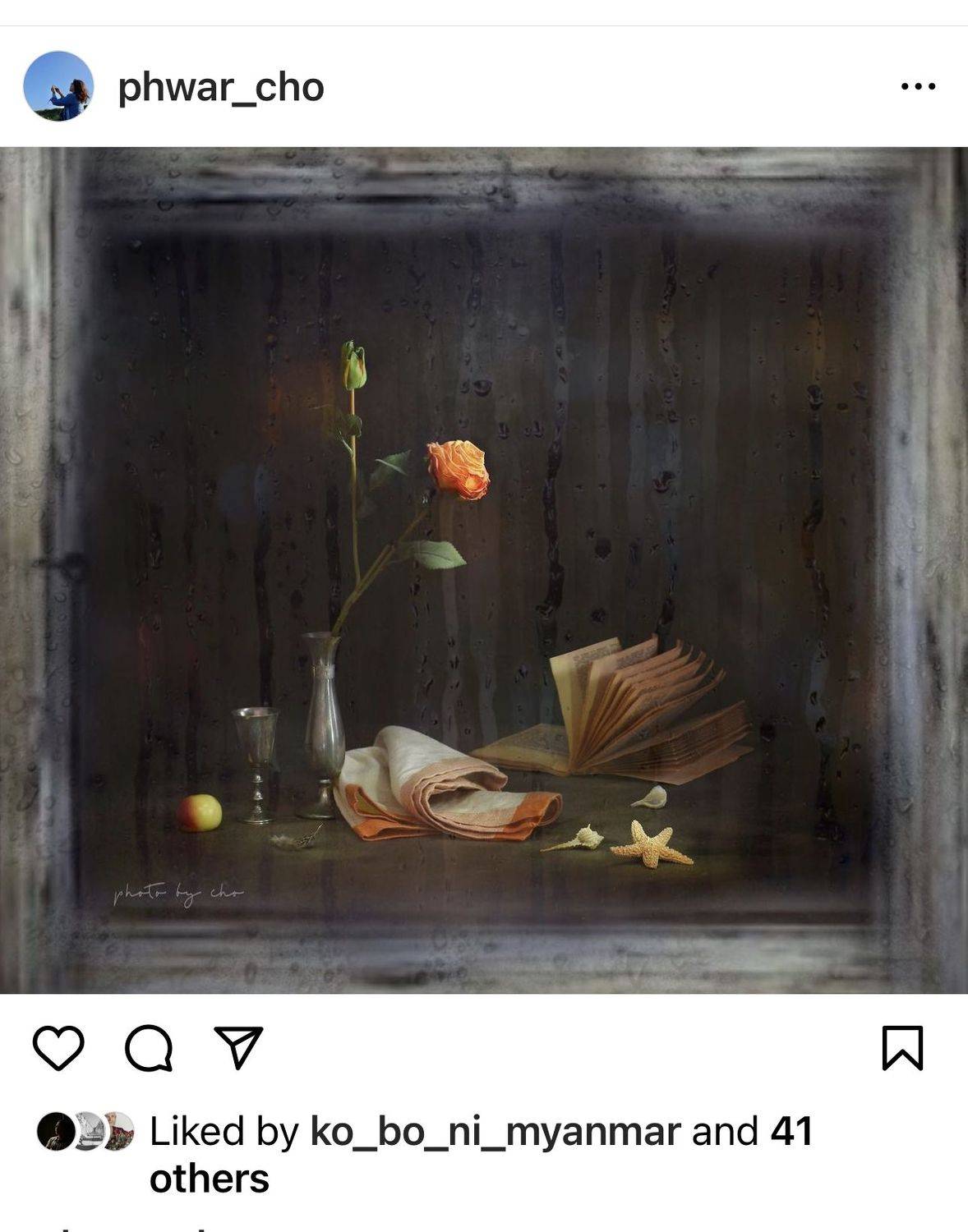968x1232 pixels.
Task: Open comments on this post
Action: tap(149, 1048)
